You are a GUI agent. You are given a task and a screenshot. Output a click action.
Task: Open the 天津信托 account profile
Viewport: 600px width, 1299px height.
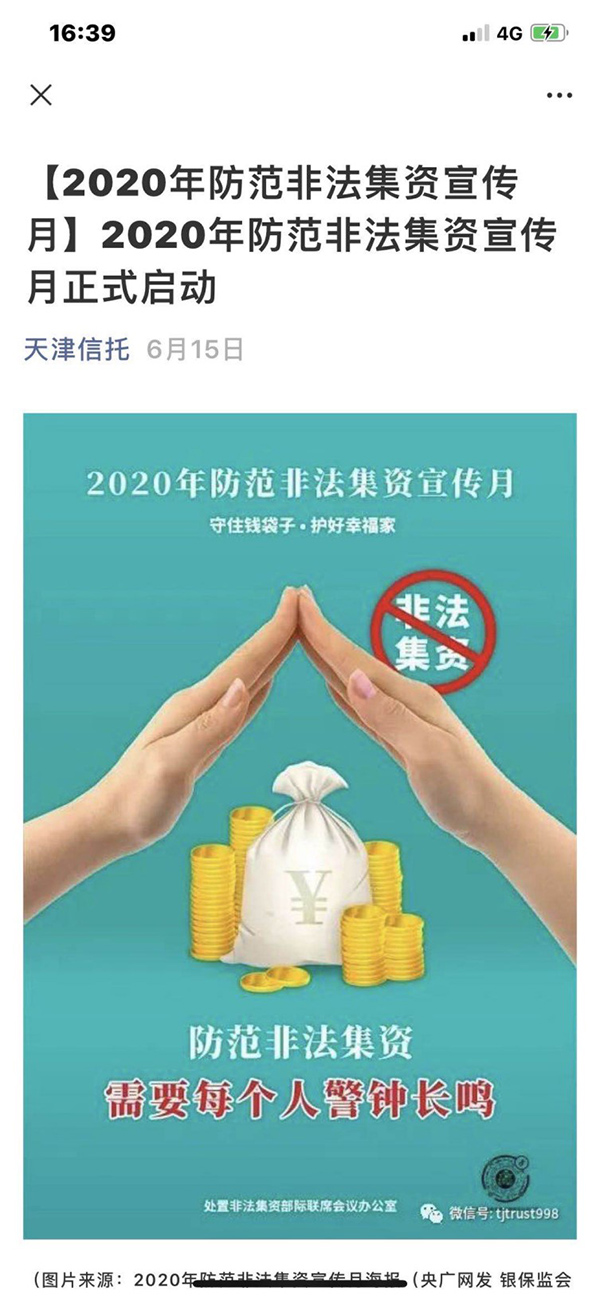[x=77, y=350]
